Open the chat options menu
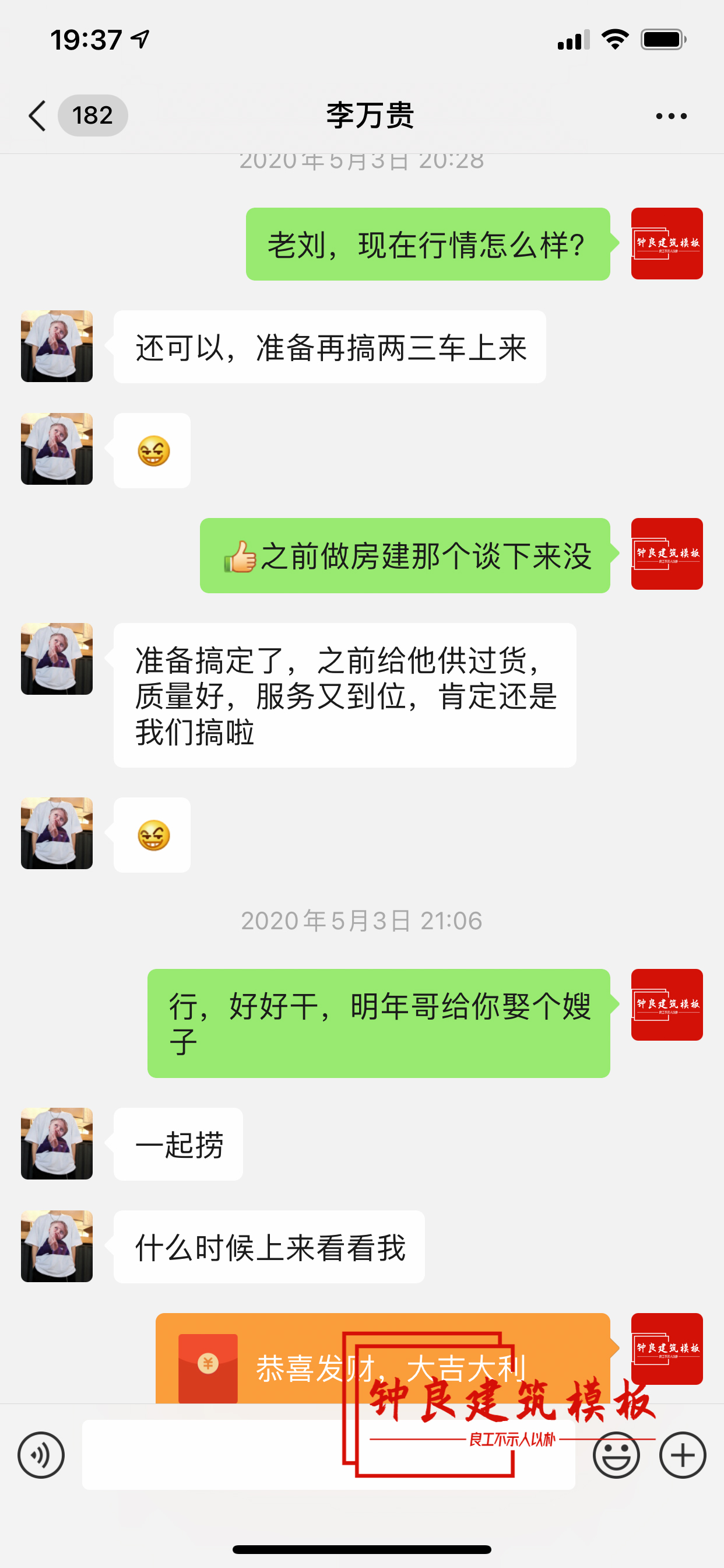Viewport: 724px width, 1568px height. coord(671,116)
